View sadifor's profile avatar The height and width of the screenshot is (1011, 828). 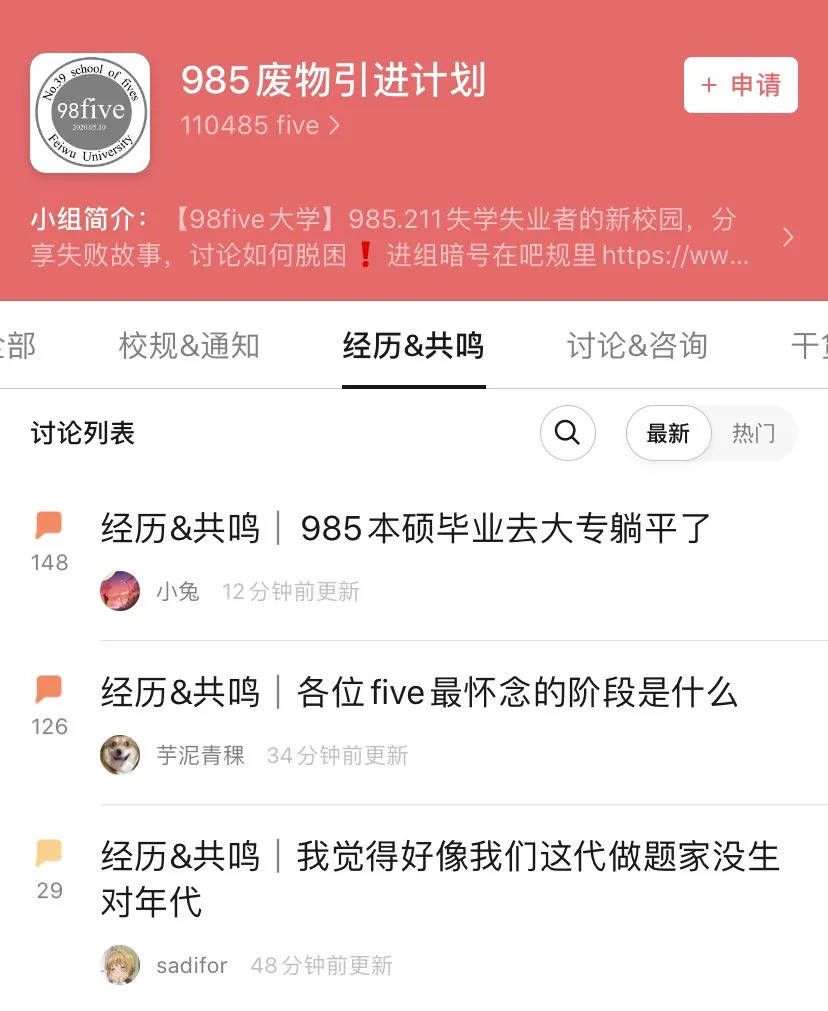point(120,965)
